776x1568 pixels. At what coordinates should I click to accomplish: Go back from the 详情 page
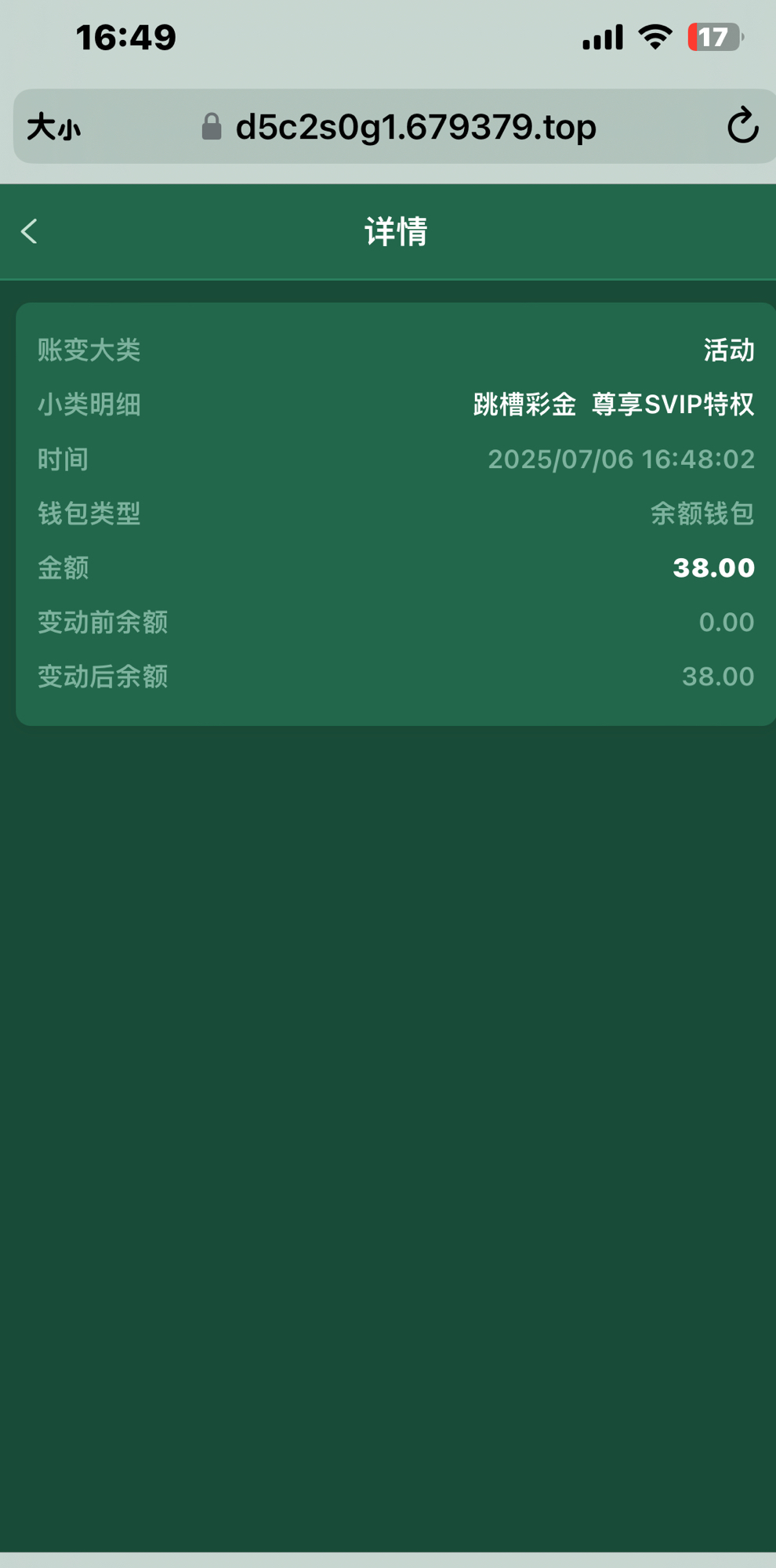(x=30, y=231)
